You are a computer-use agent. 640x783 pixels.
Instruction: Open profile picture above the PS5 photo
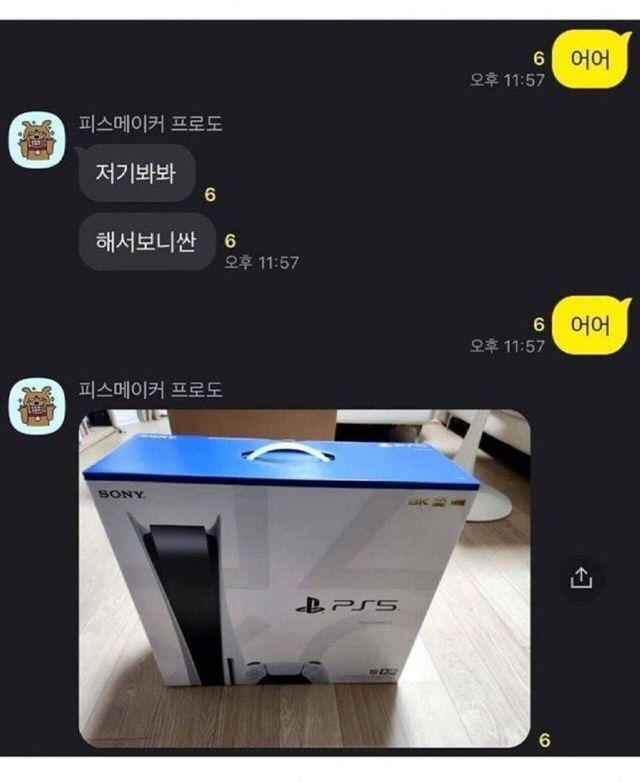38,405
